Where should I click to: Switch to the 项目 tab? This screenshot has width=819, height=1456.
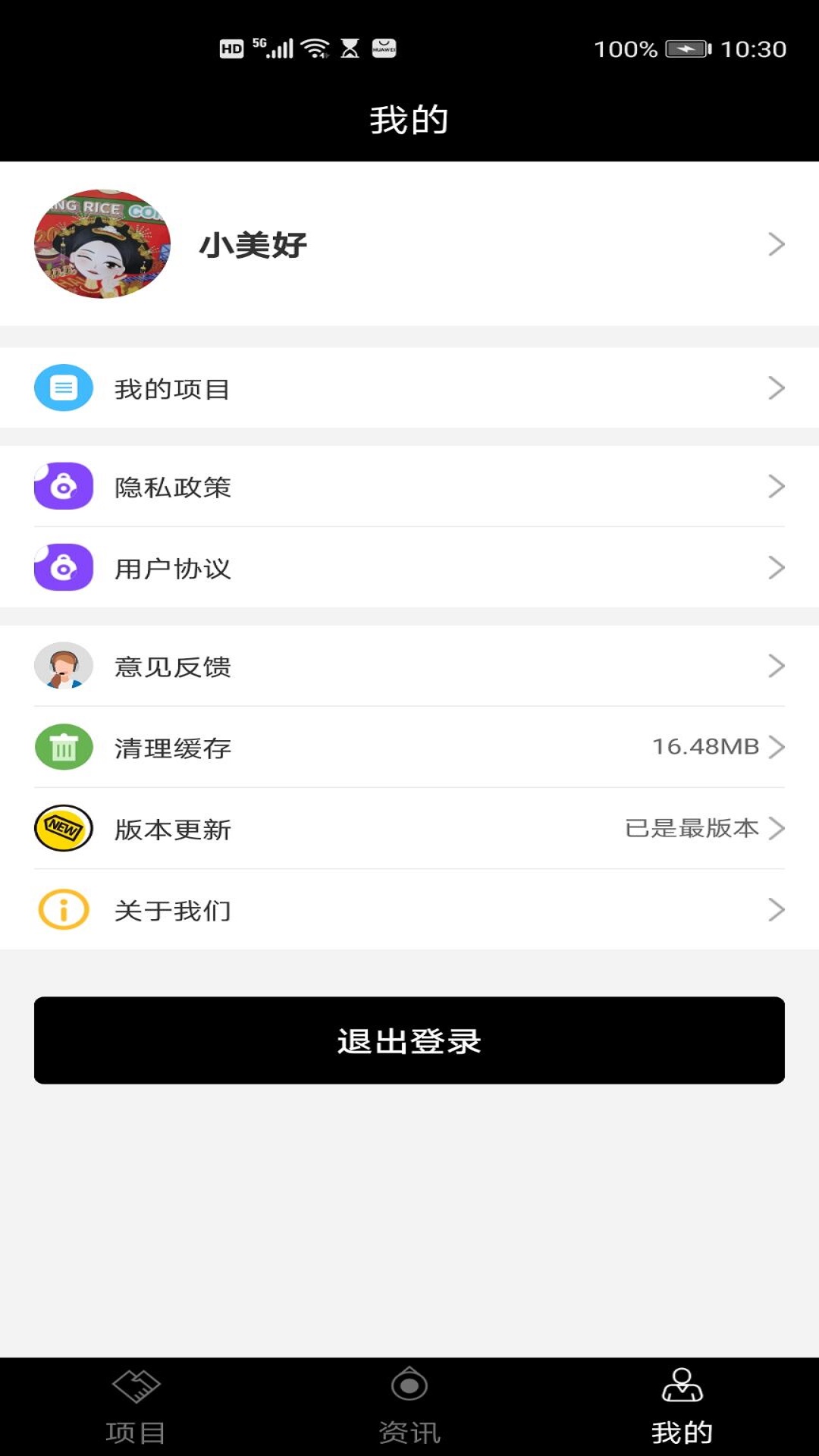[x=136, y=1407]
